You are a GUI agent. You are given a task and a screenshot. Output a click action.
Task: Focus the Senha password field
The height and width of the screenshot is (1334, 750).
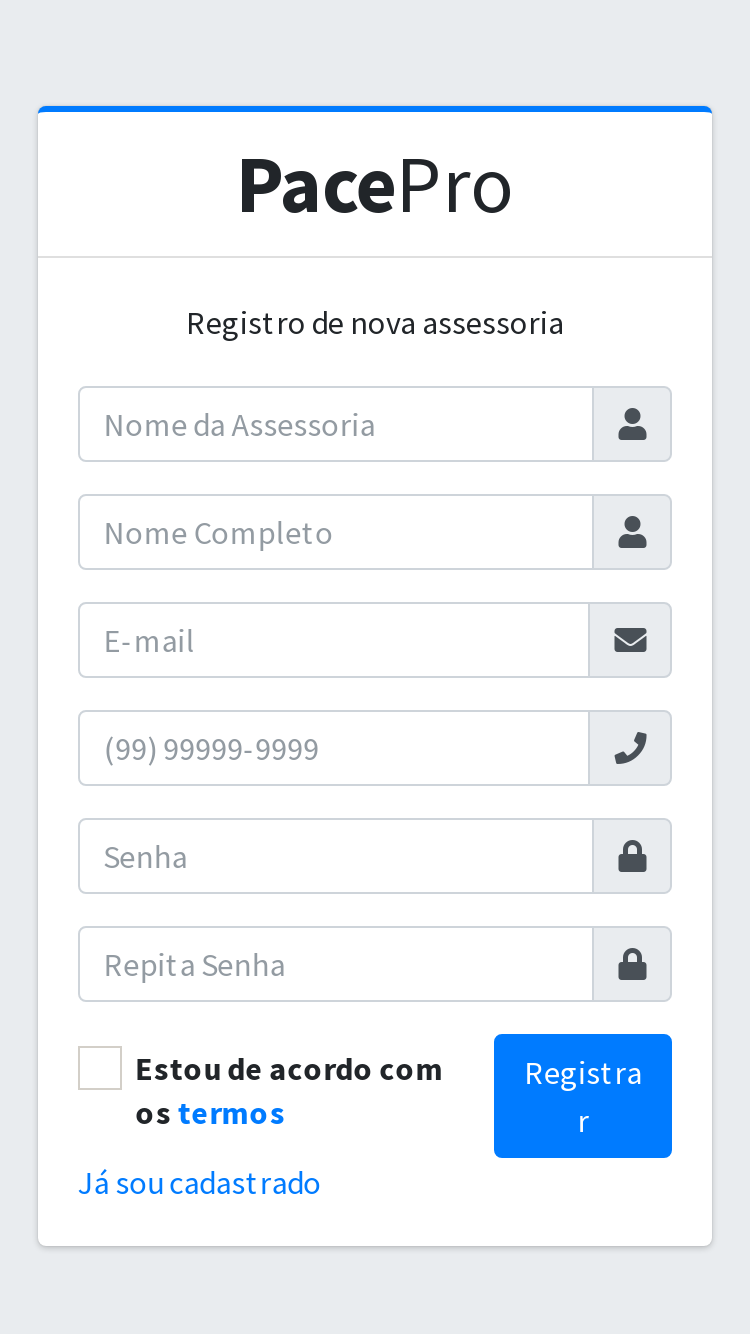tap(336, 856)
